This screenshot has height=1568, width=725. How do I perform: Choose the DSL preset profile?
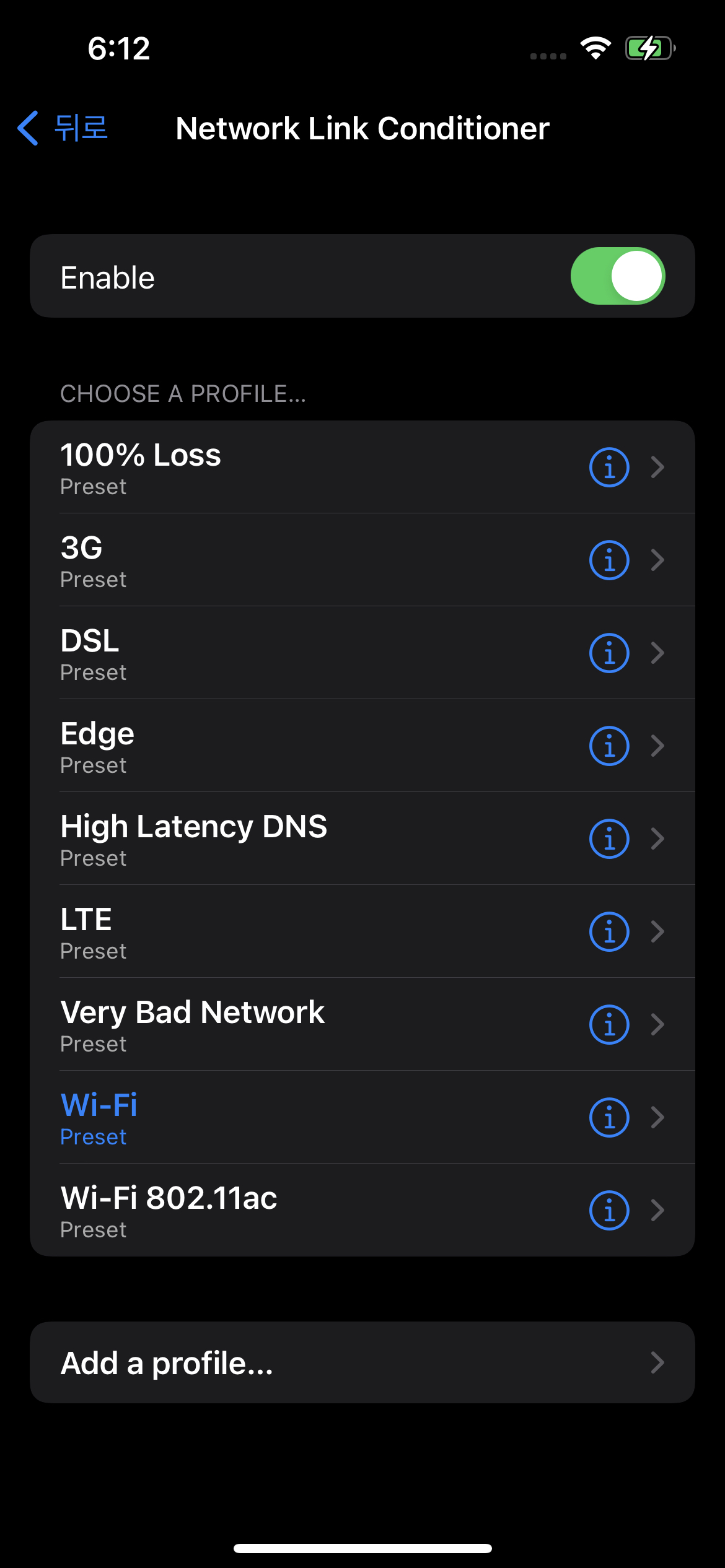362,653
